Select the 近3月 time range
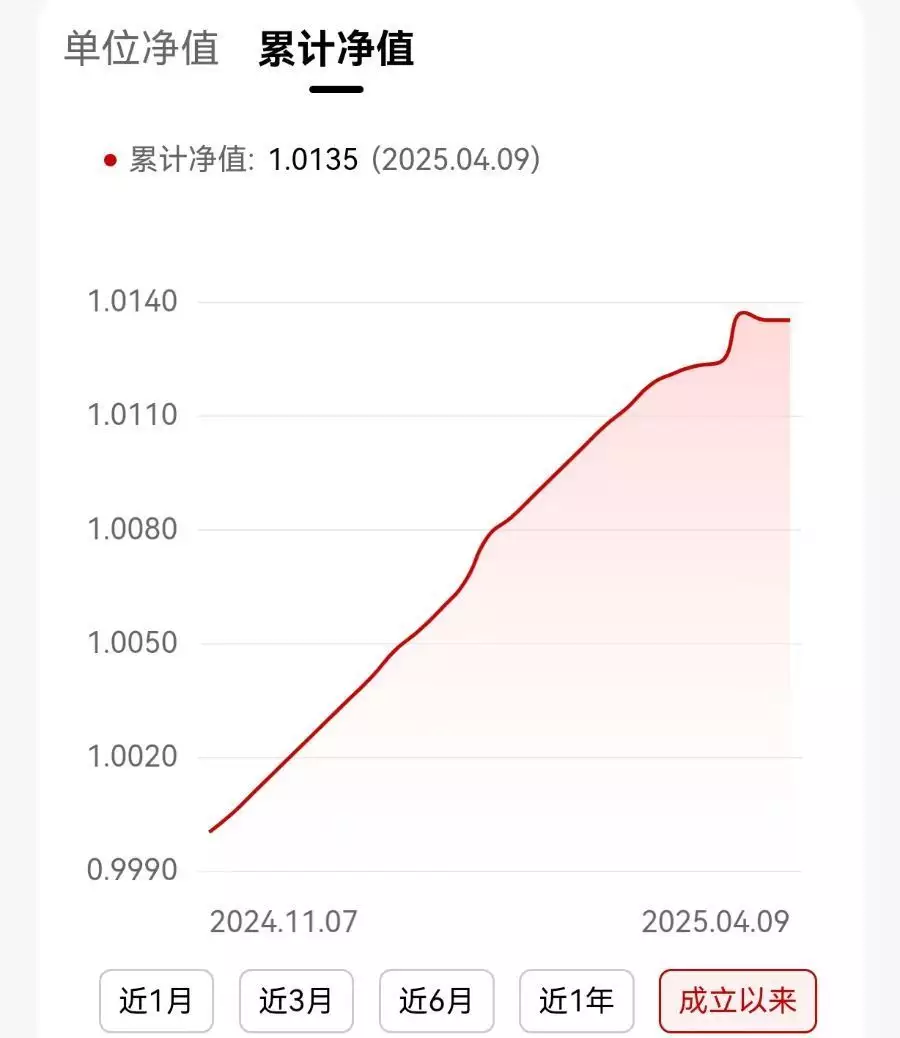 (297, 1000)
